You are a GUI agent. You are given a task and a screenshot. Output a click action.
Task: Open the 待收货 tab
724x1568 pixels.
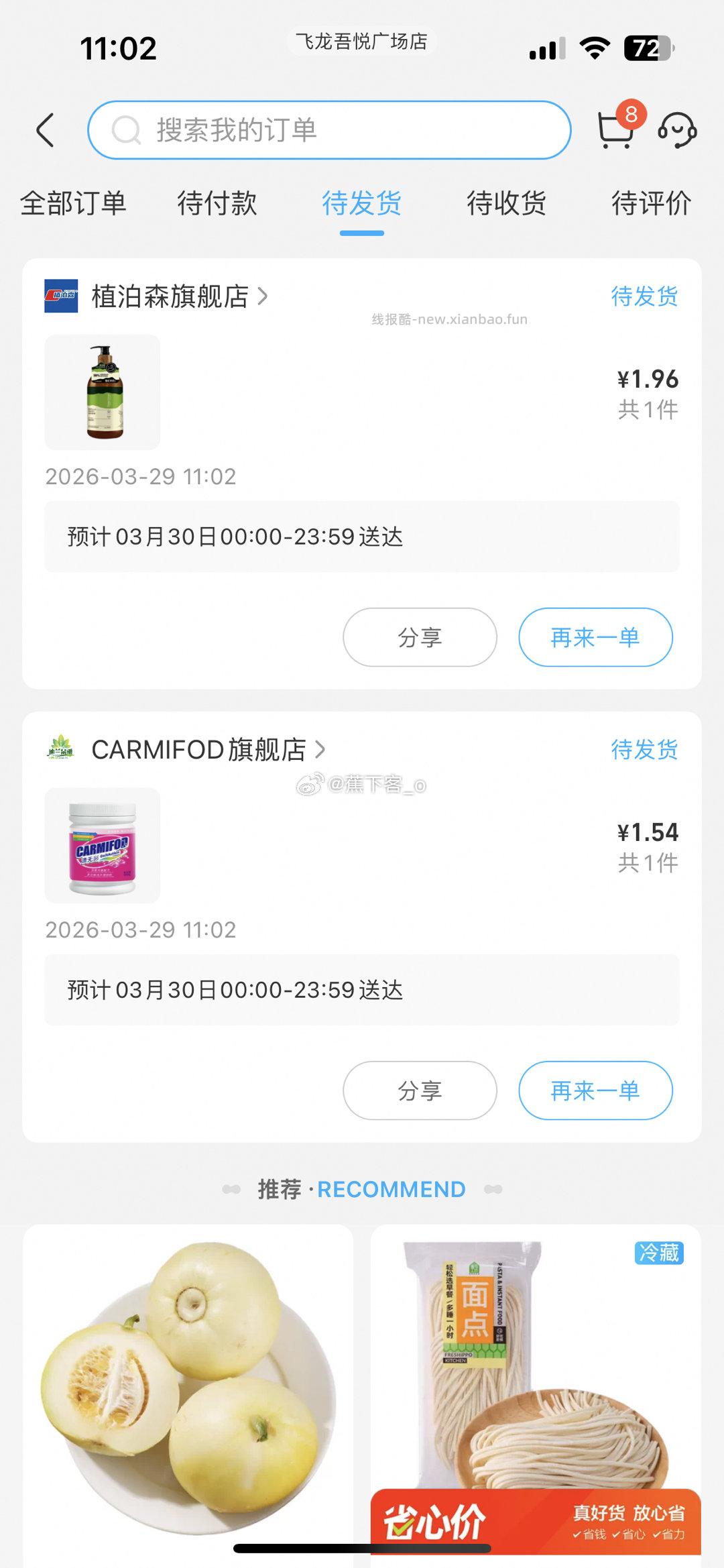pos(508,205)
